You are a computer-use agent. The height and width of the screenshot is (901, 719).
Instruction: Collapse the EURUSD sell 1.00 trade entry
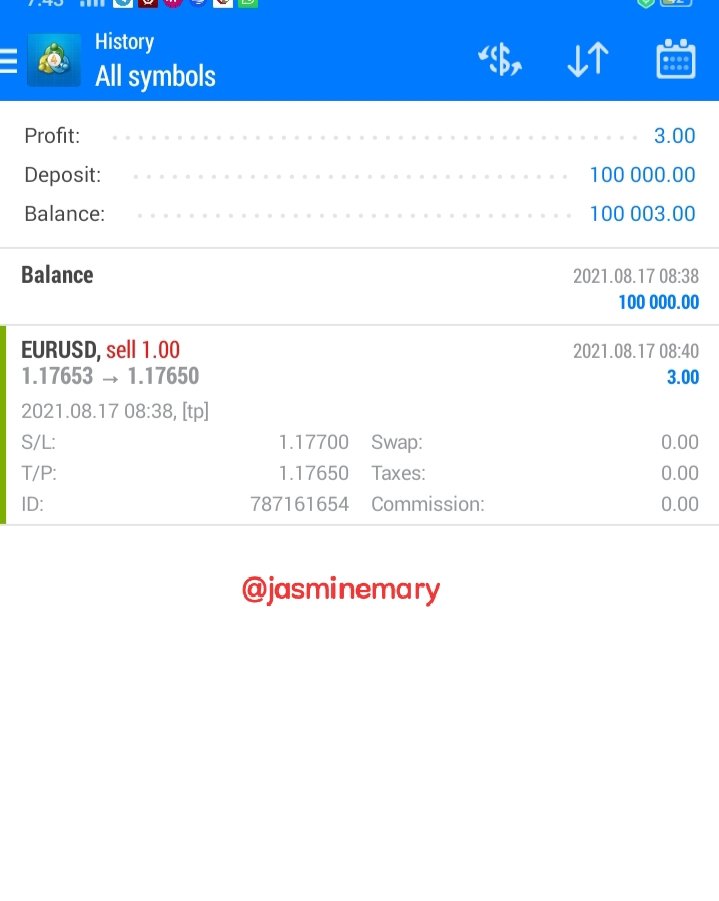(x=359, y=363)
